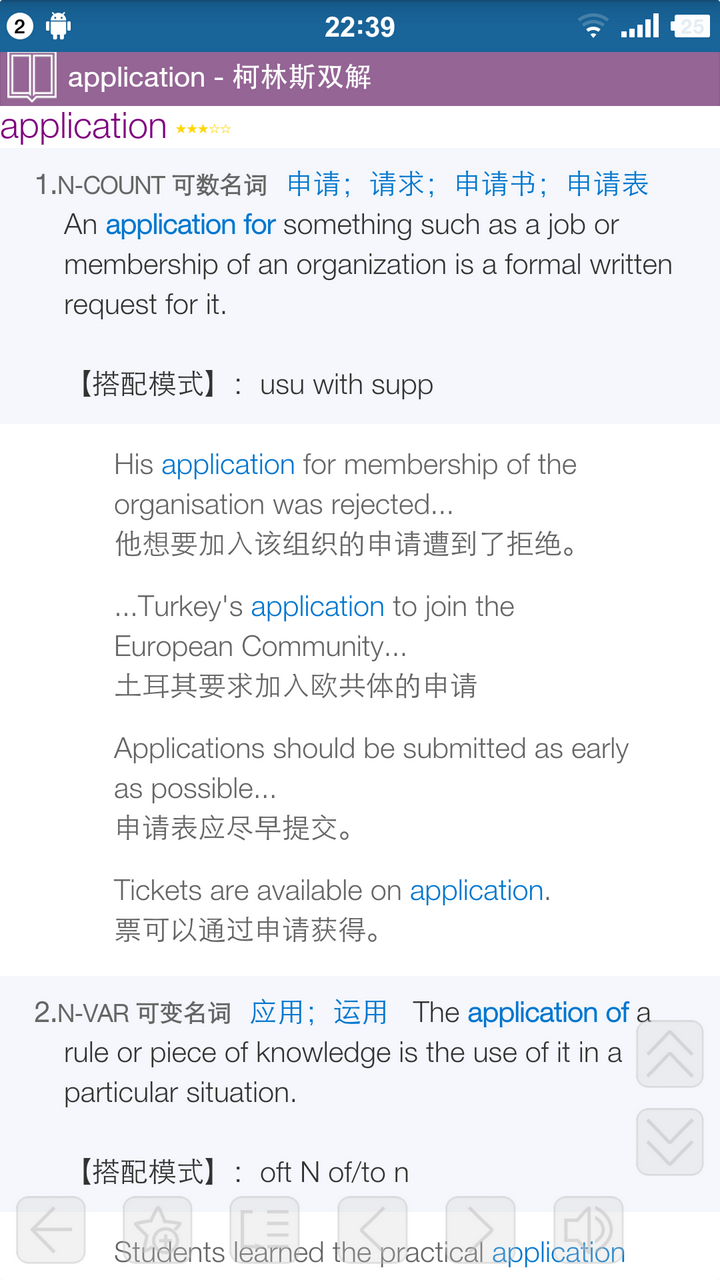Jump up with the double up chevron
This screenshot has height=1280, width=720.
coord(670,1054)
